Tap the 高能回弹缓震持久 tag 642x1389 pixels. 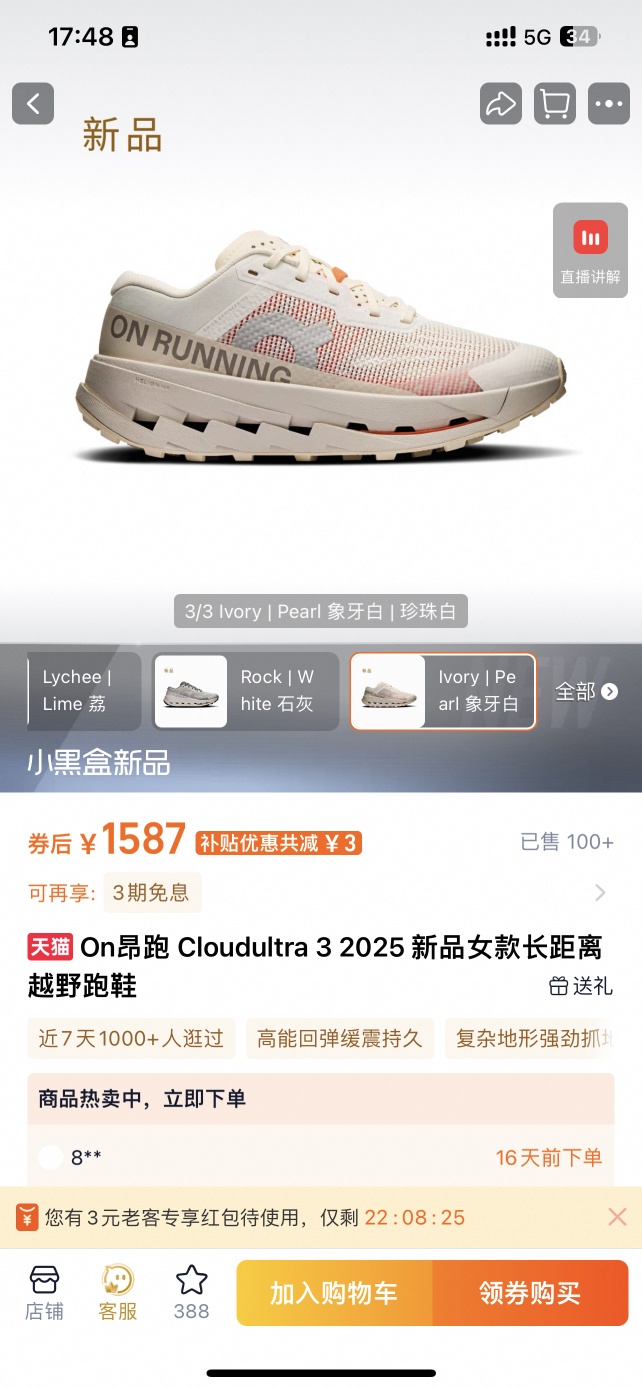(340, 1038)
